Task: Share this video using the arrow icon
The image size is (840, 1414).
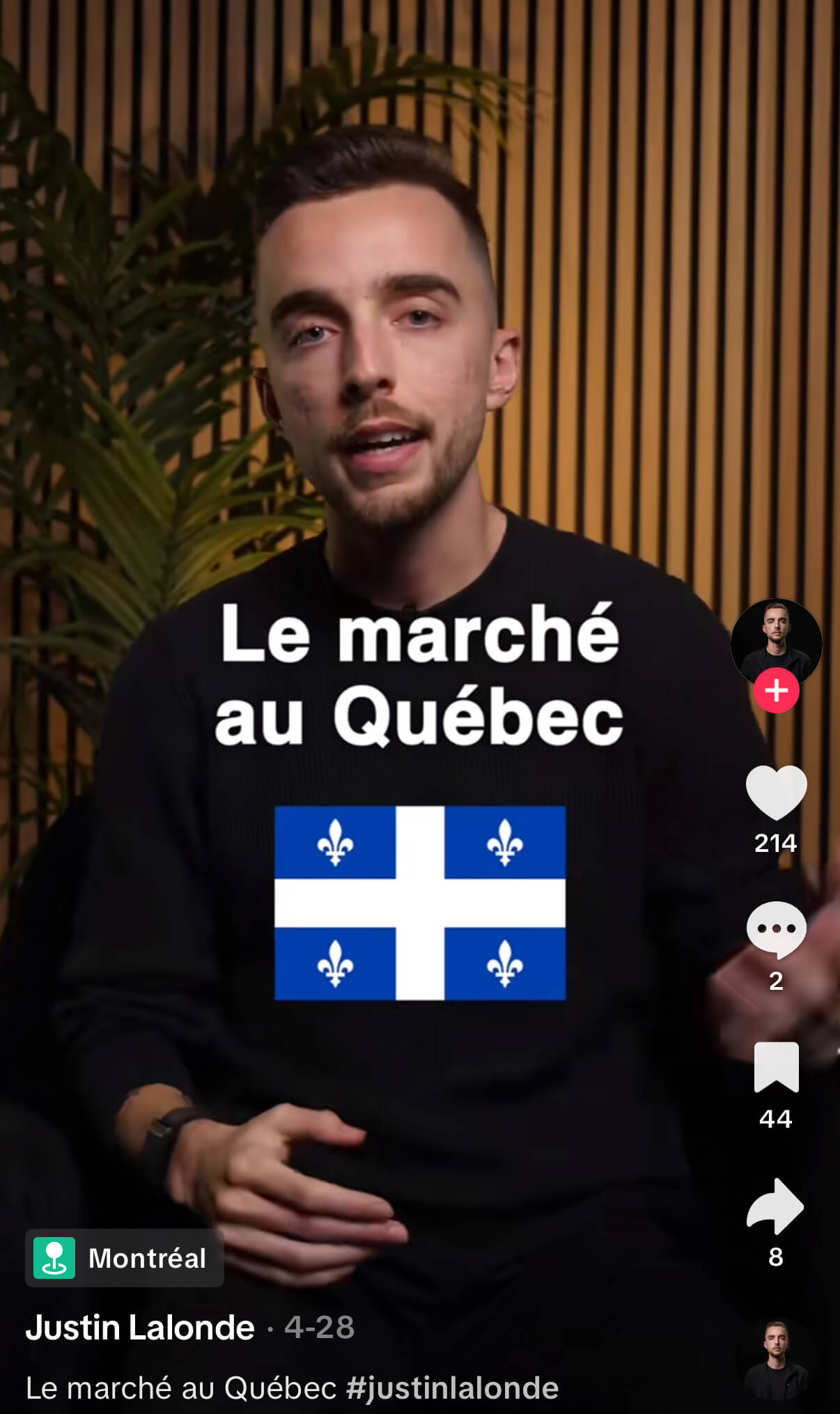Action: (x=775, y=1206)
